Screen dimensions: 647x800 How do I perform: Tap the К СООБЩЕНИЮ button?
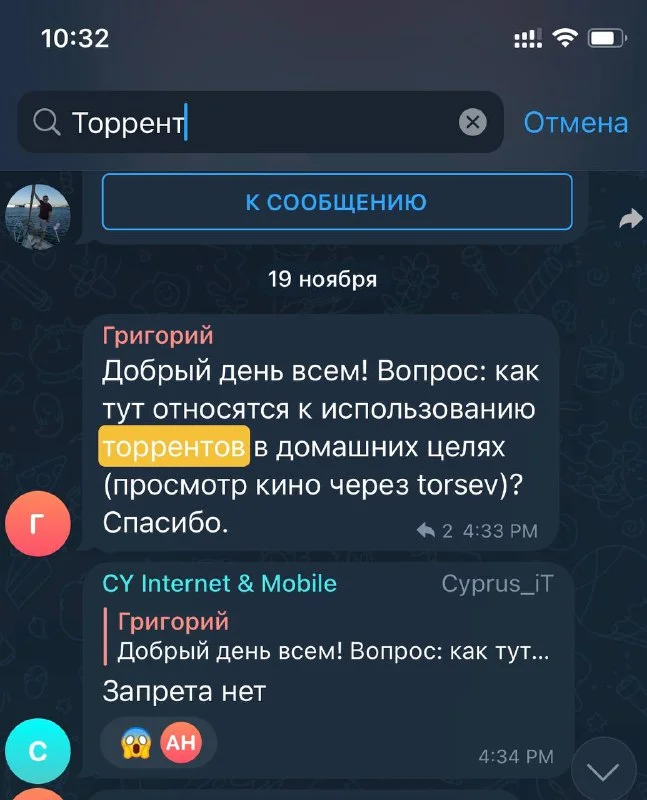[336, 202]
